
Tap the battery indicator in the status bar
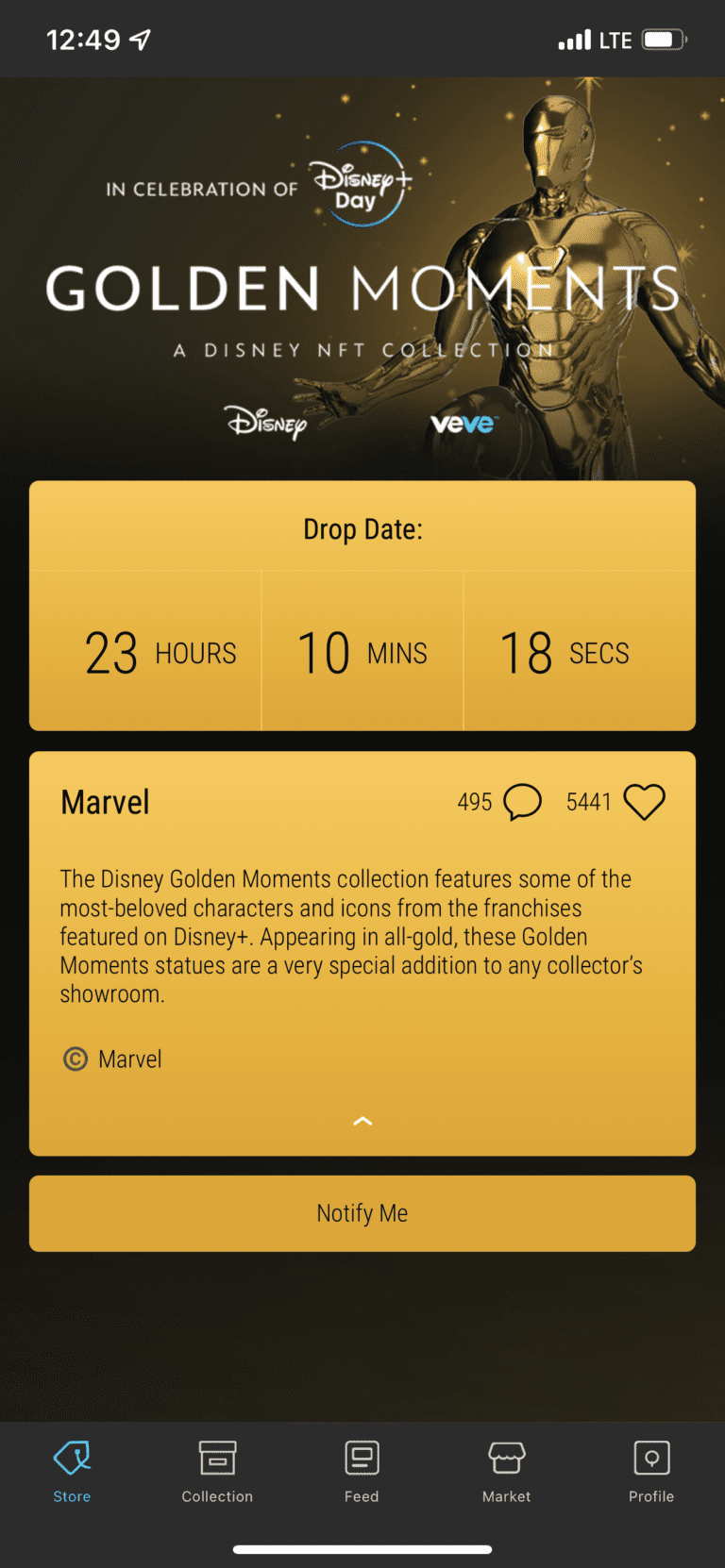coord(664,39)
